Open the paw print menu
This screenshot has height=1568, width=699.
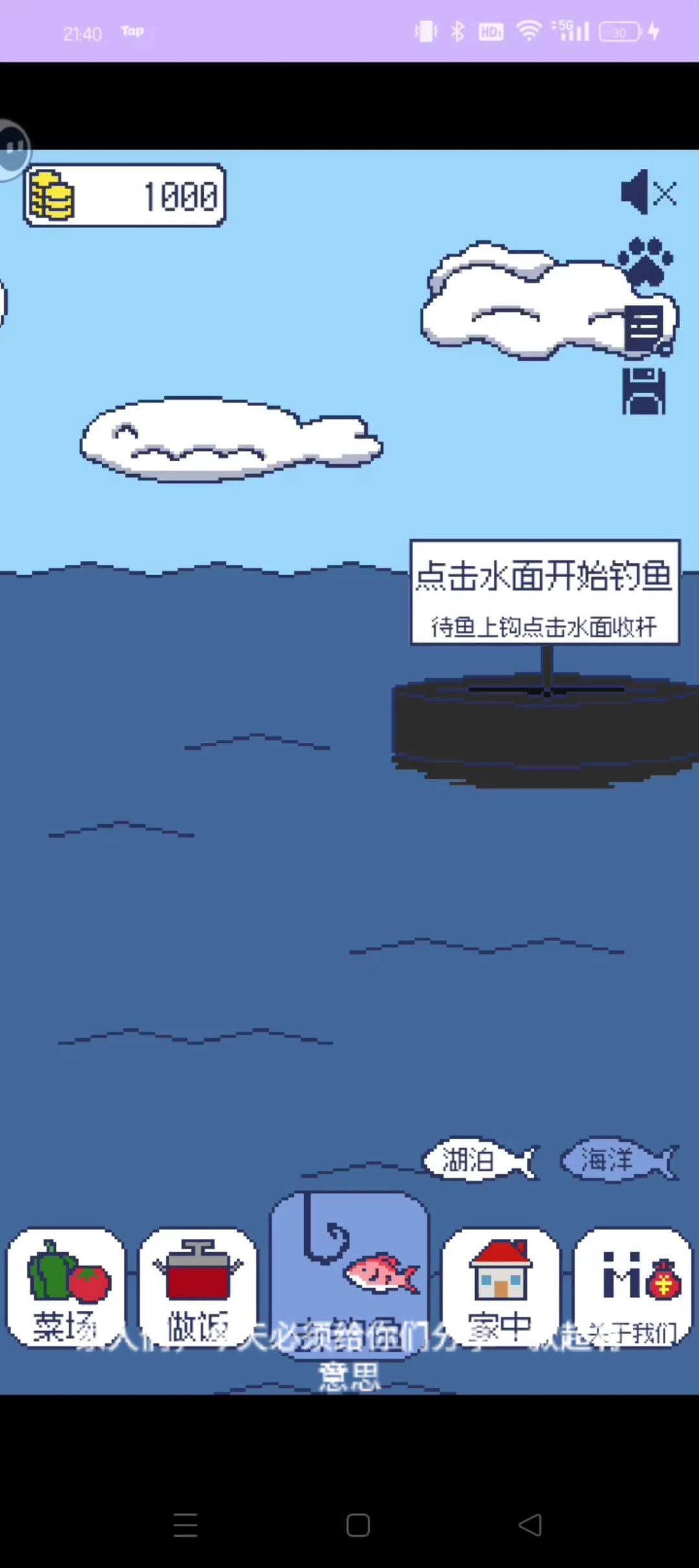(x=645, y=261)
